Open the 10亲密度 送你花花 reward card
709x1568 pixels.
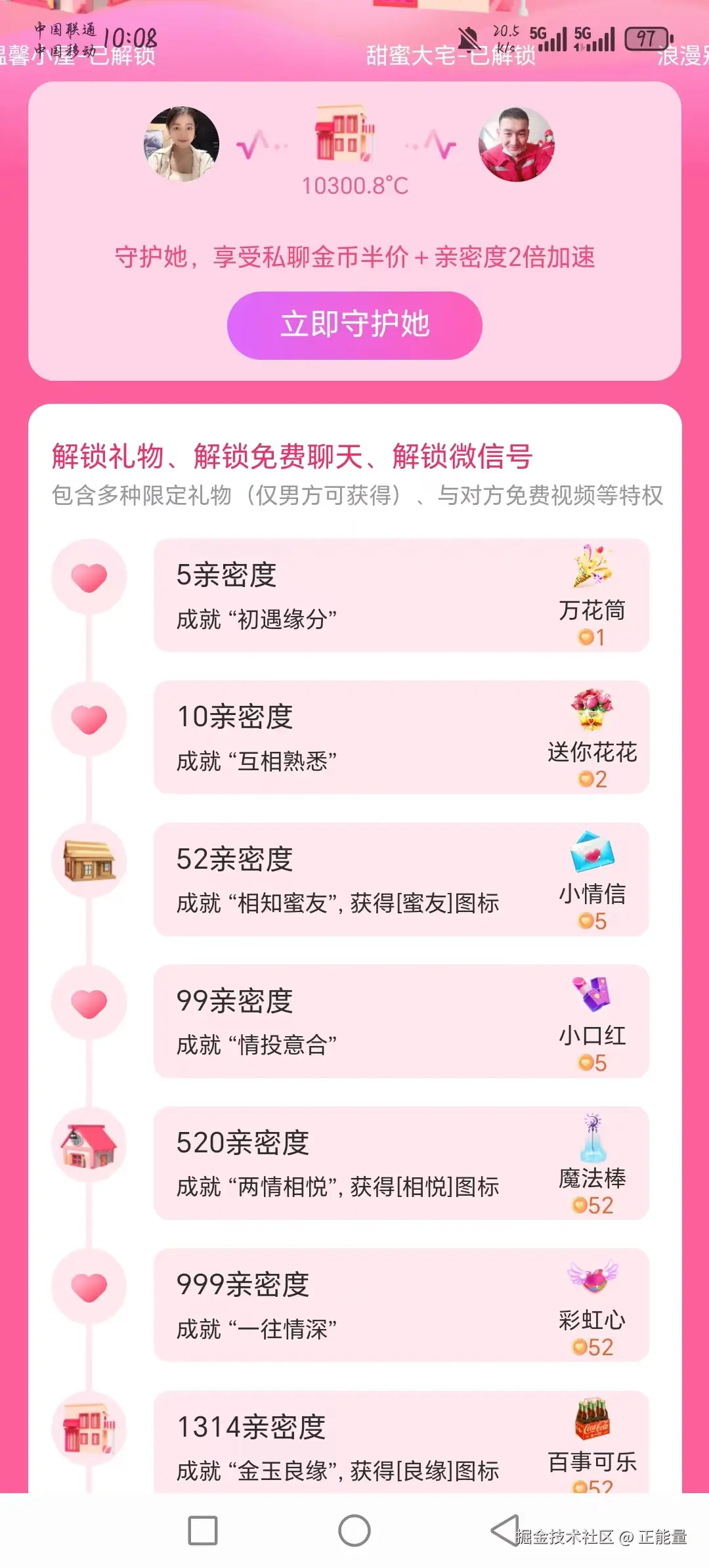point(401,737)
